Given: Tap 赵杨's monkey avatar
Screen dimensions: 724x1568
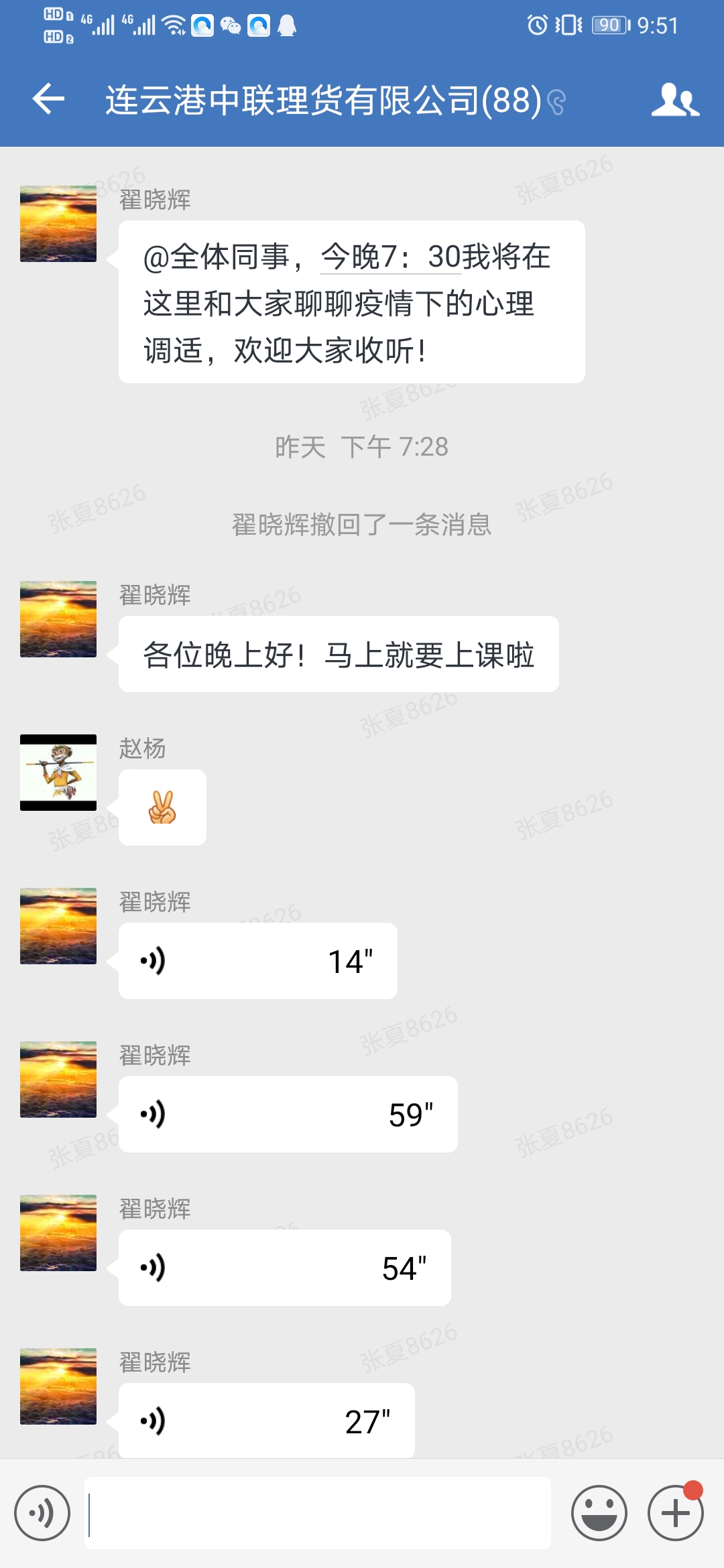Looking at the screenshot, I should pyautogui.click(x=58, y=773).
